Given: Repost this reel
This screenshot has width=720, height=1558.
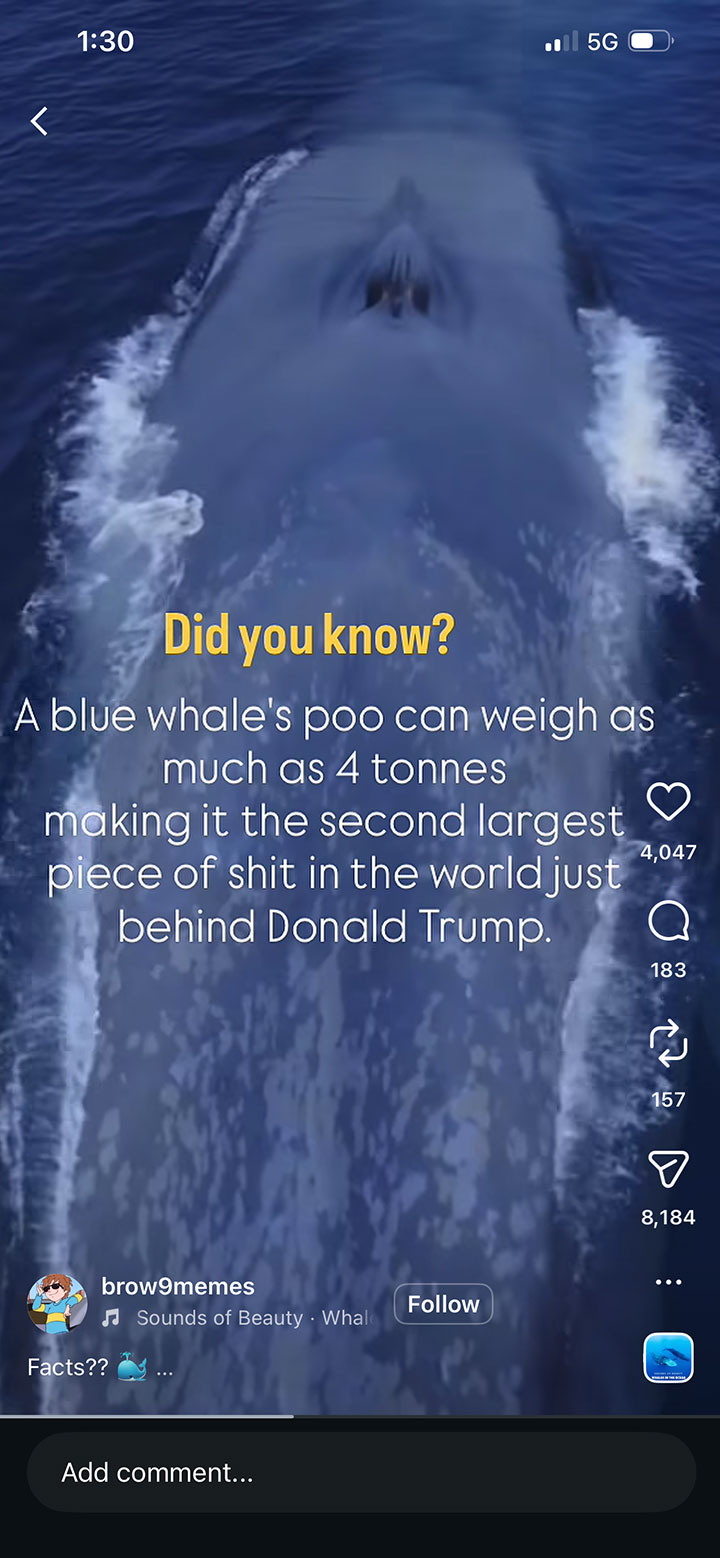Looking at the screenshot, I should click(668, 1043).
